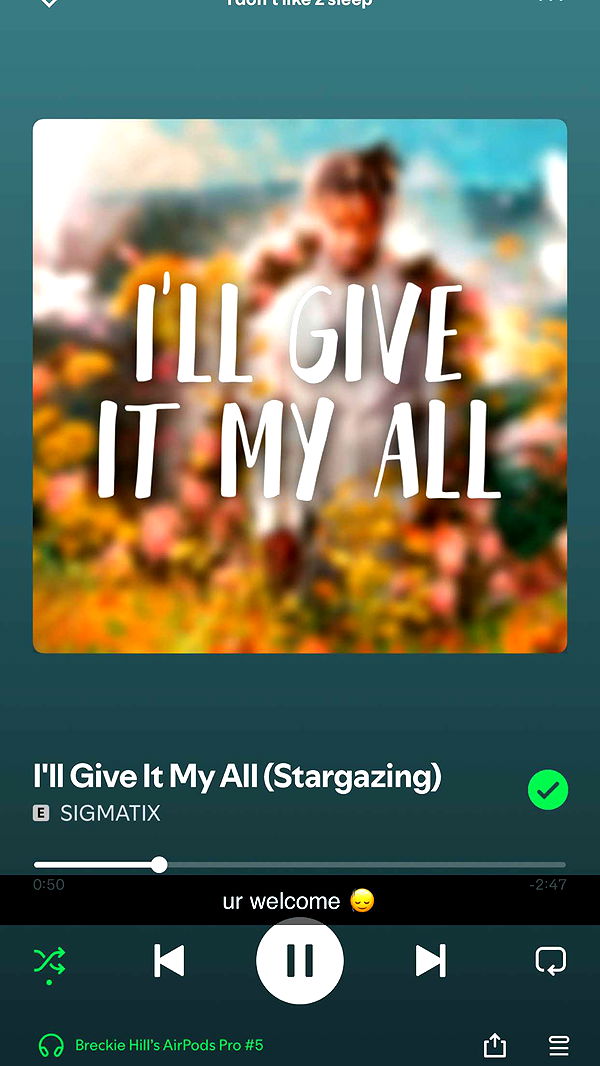Enable repeat for this track

(550, 960)
